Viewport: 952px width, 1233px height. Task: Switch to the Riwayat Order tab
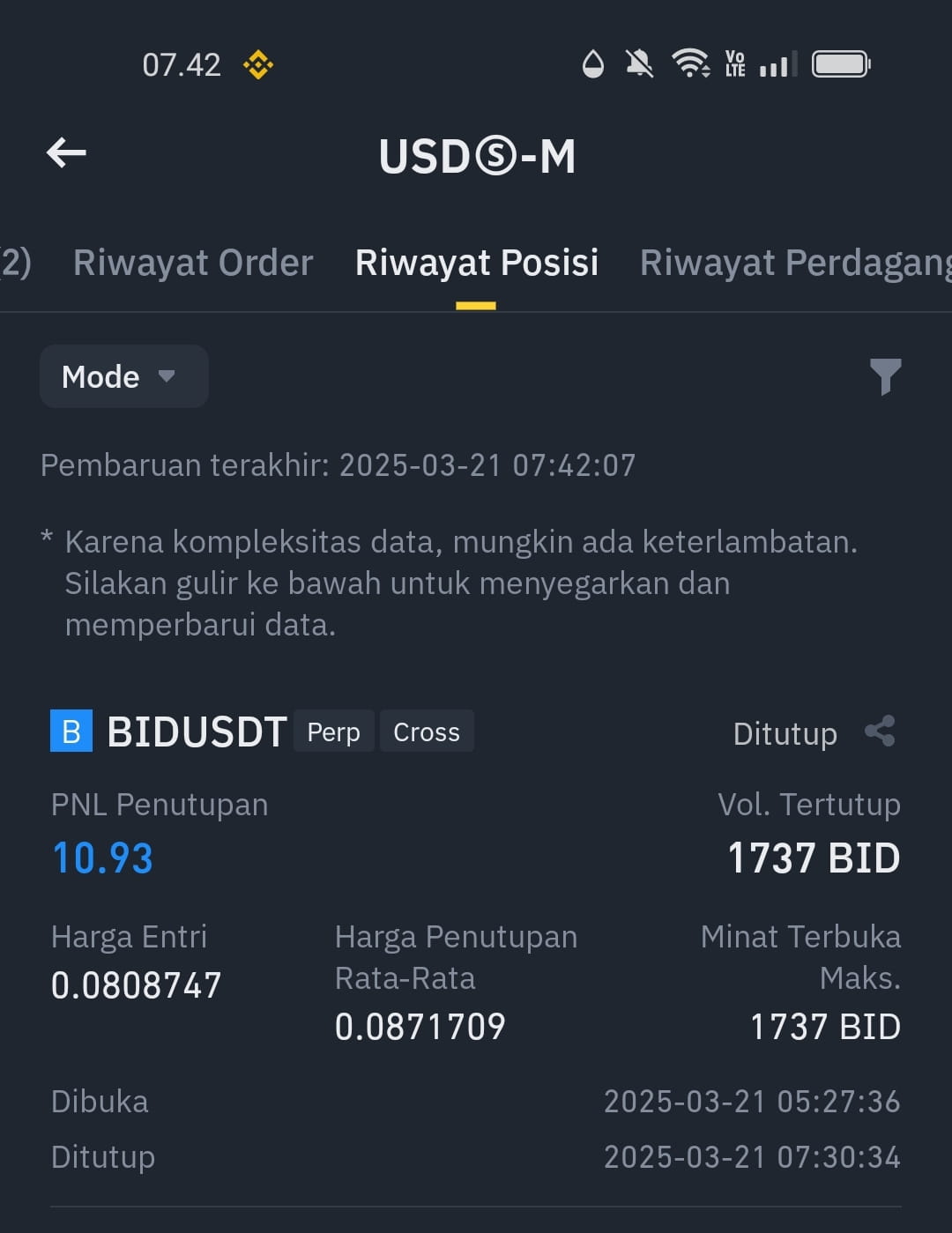(x=193, y=263)
